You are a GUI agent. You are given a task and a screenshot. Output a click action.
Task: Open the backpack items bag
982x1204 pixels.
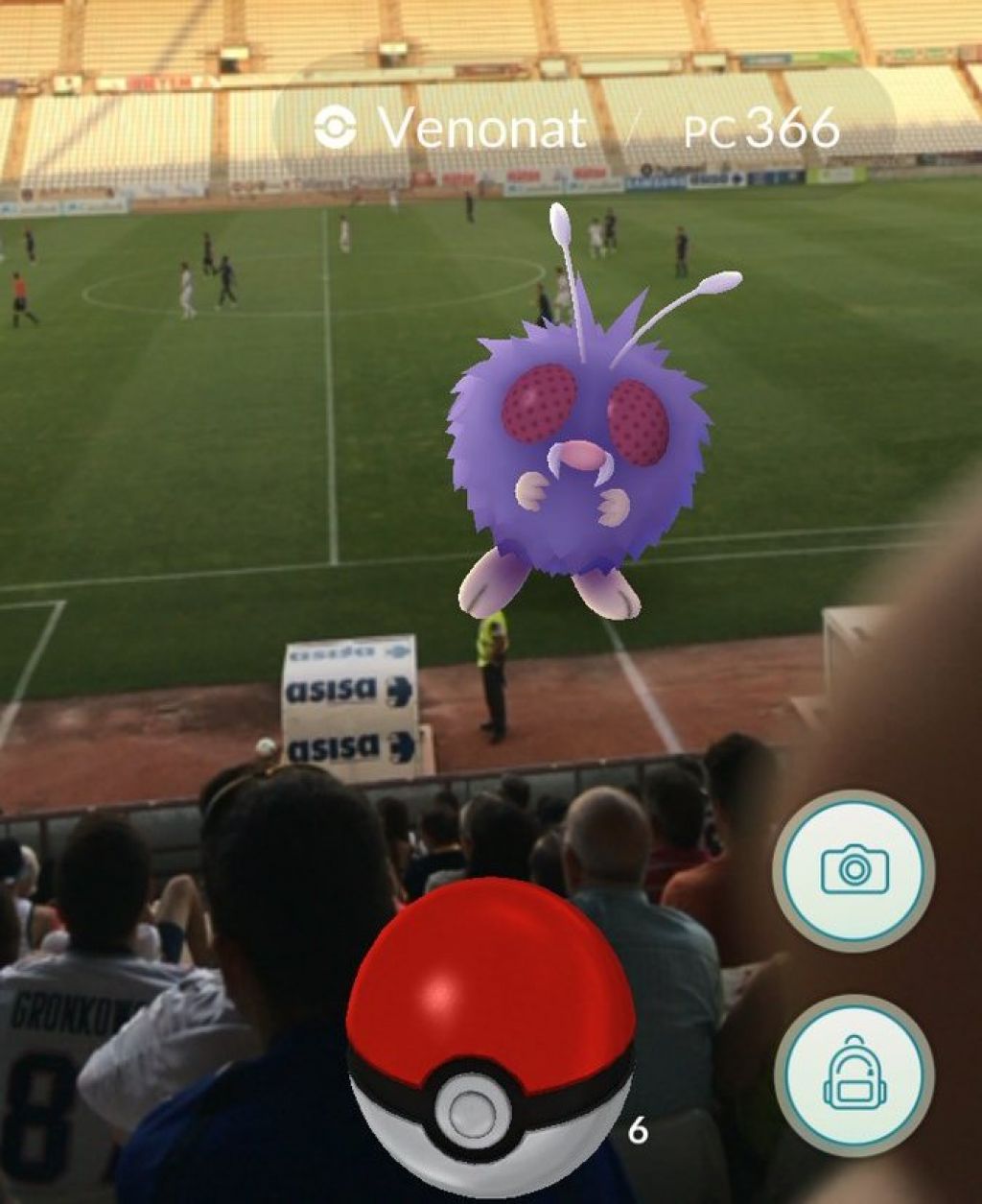853,1074
